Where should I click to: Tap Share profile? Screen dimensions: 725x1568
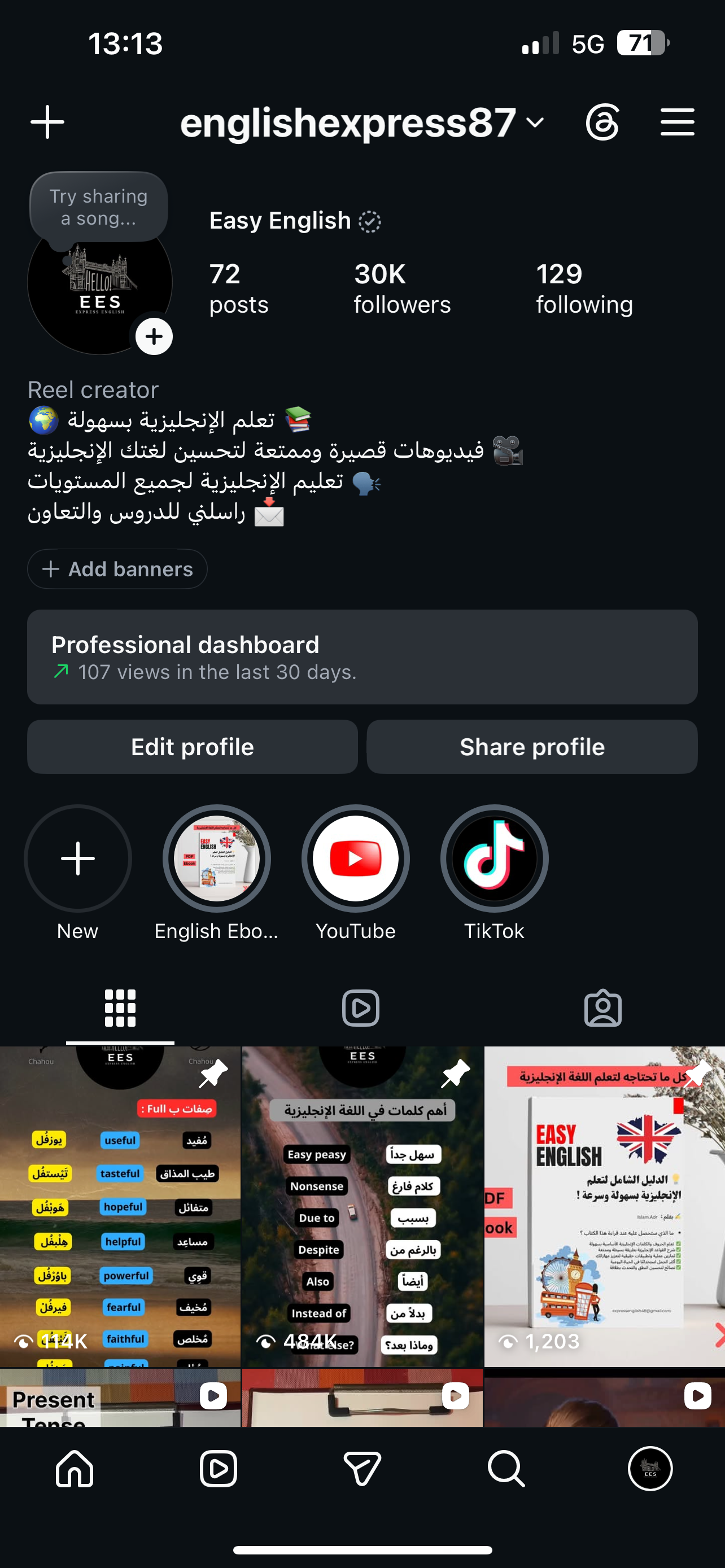(x=532, y=747)
